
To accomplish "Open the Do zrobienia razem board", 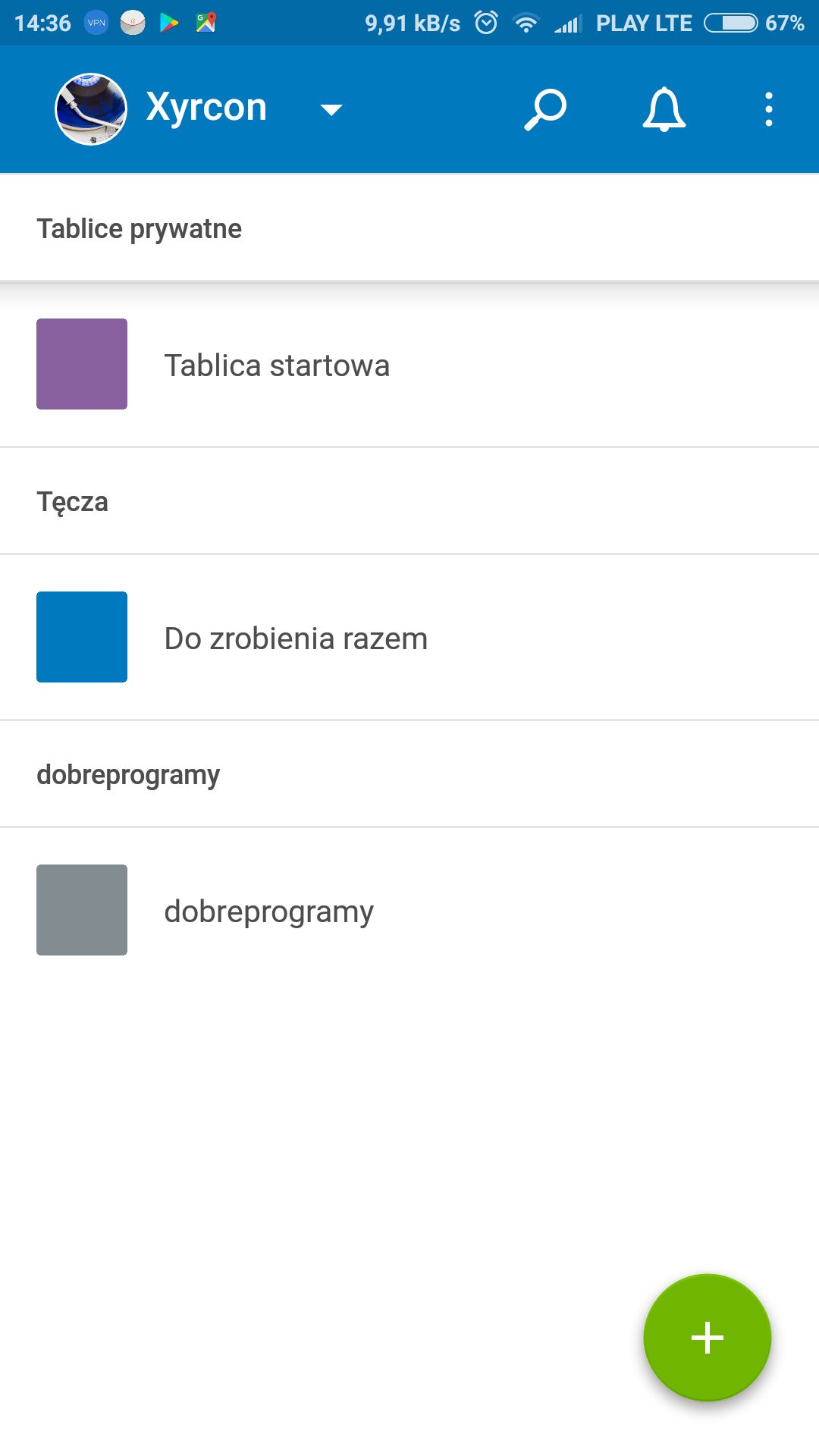I will point(409,638).
